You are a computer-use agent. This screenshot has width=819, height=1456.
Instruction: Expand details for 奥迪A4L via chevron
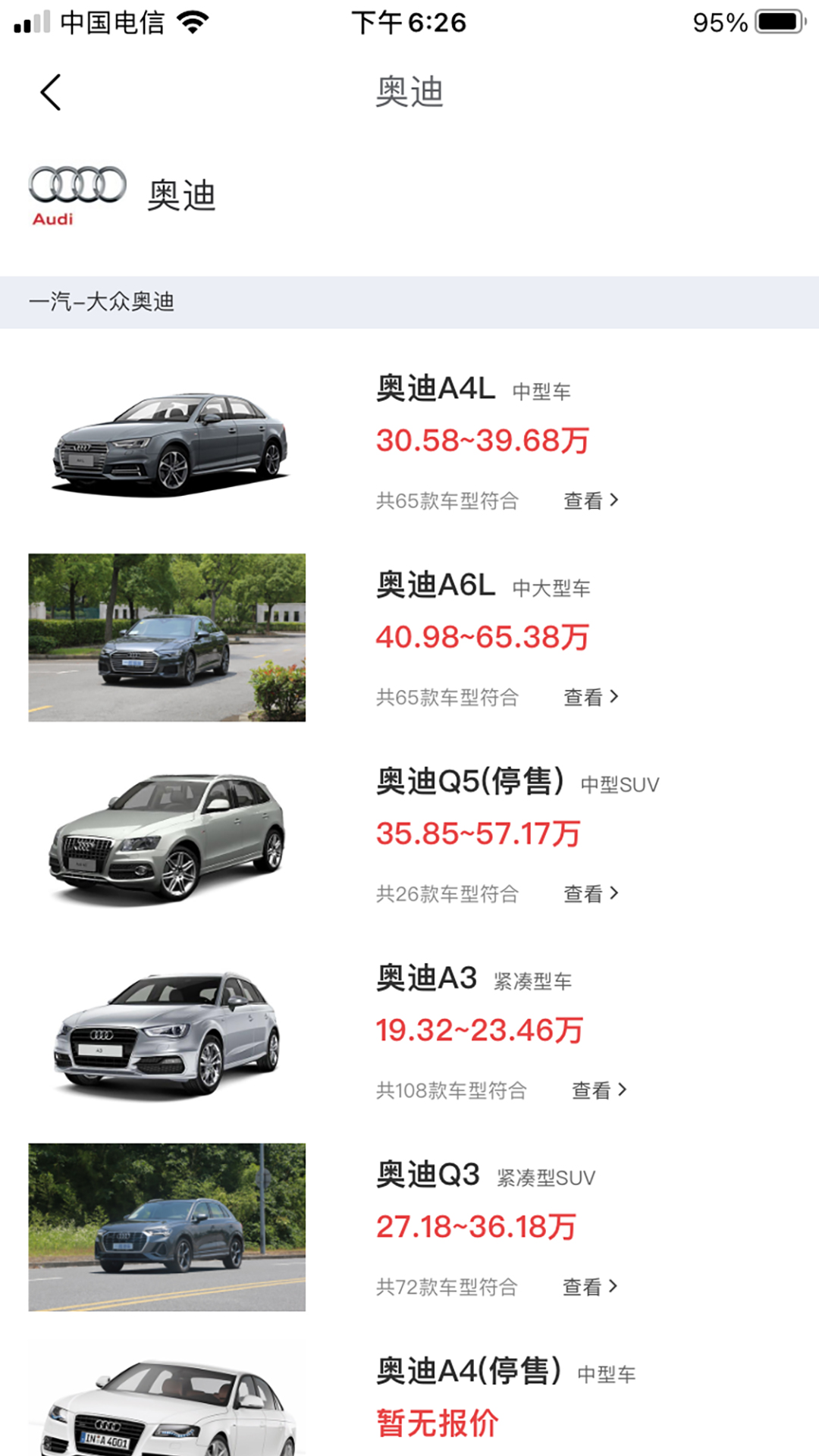pos(616,500)
